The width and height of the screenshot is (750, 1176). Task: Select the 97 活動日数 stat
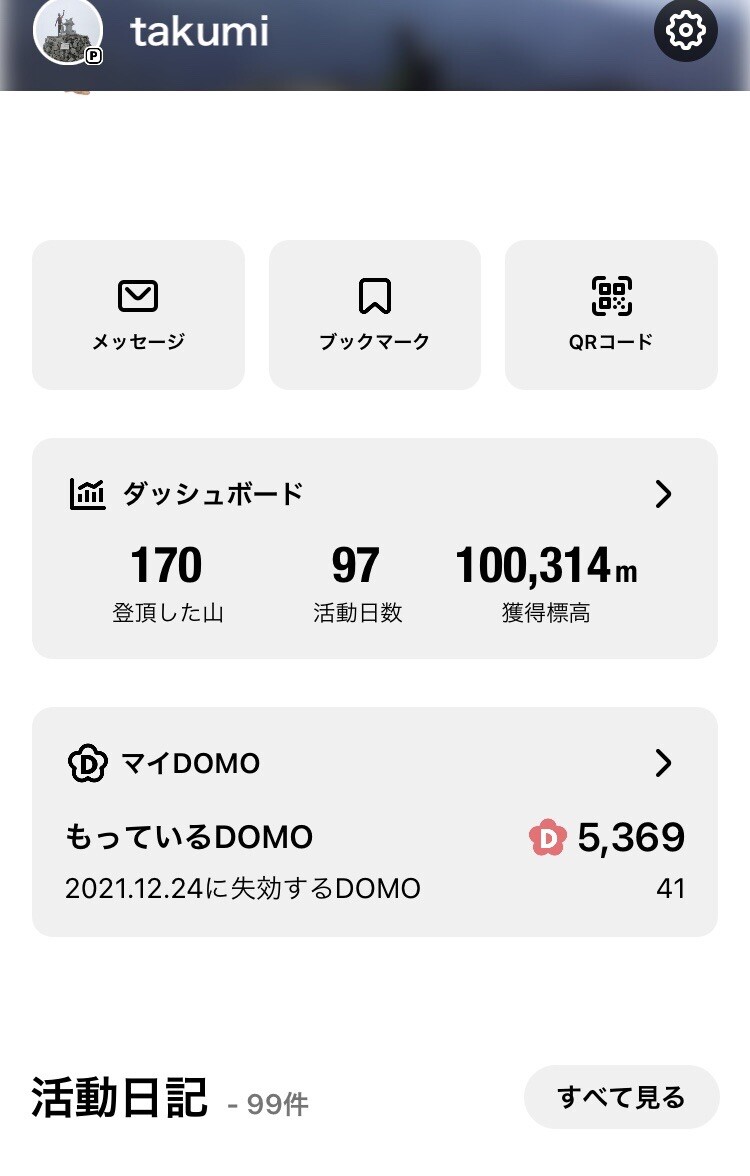tap(359, 576)
